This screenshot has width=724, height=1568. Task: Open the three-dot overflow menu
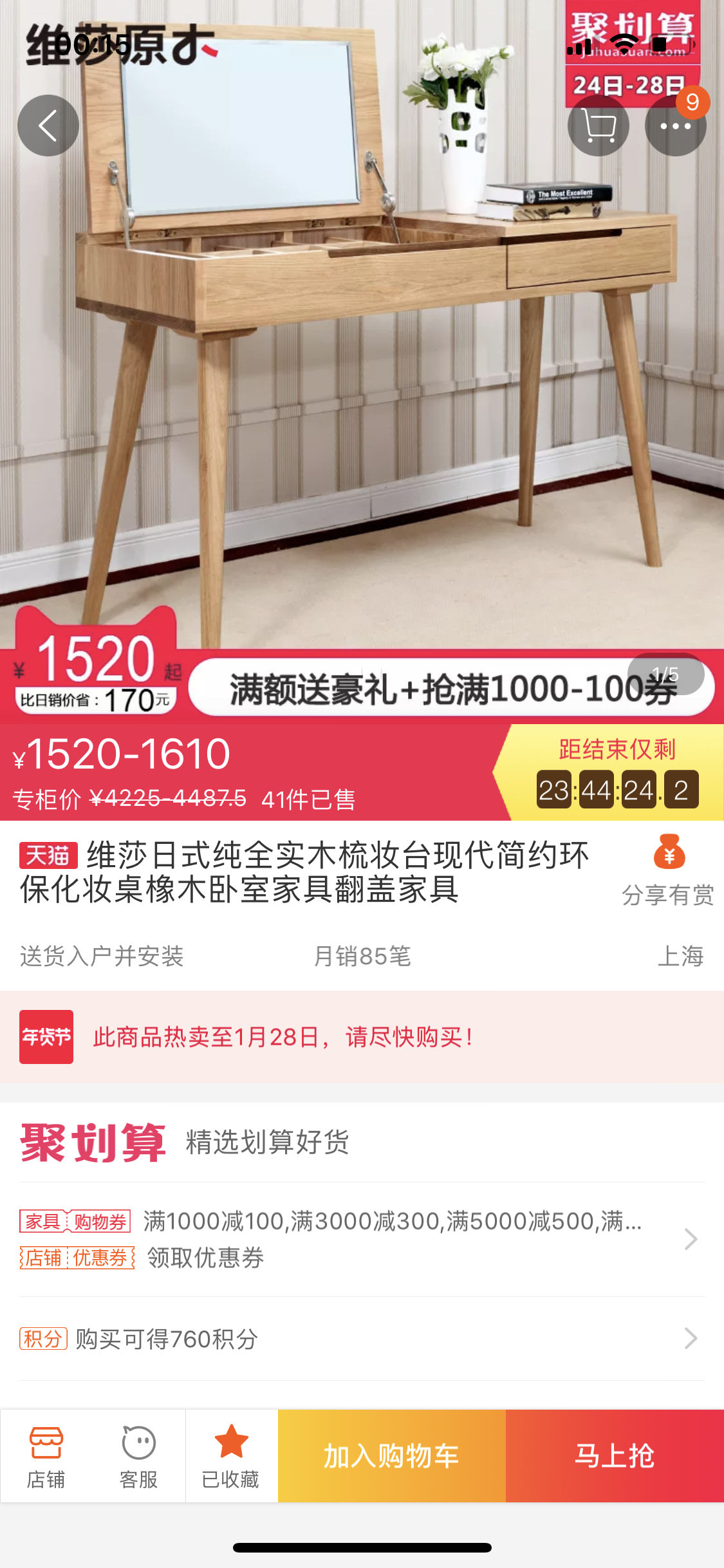675,126
